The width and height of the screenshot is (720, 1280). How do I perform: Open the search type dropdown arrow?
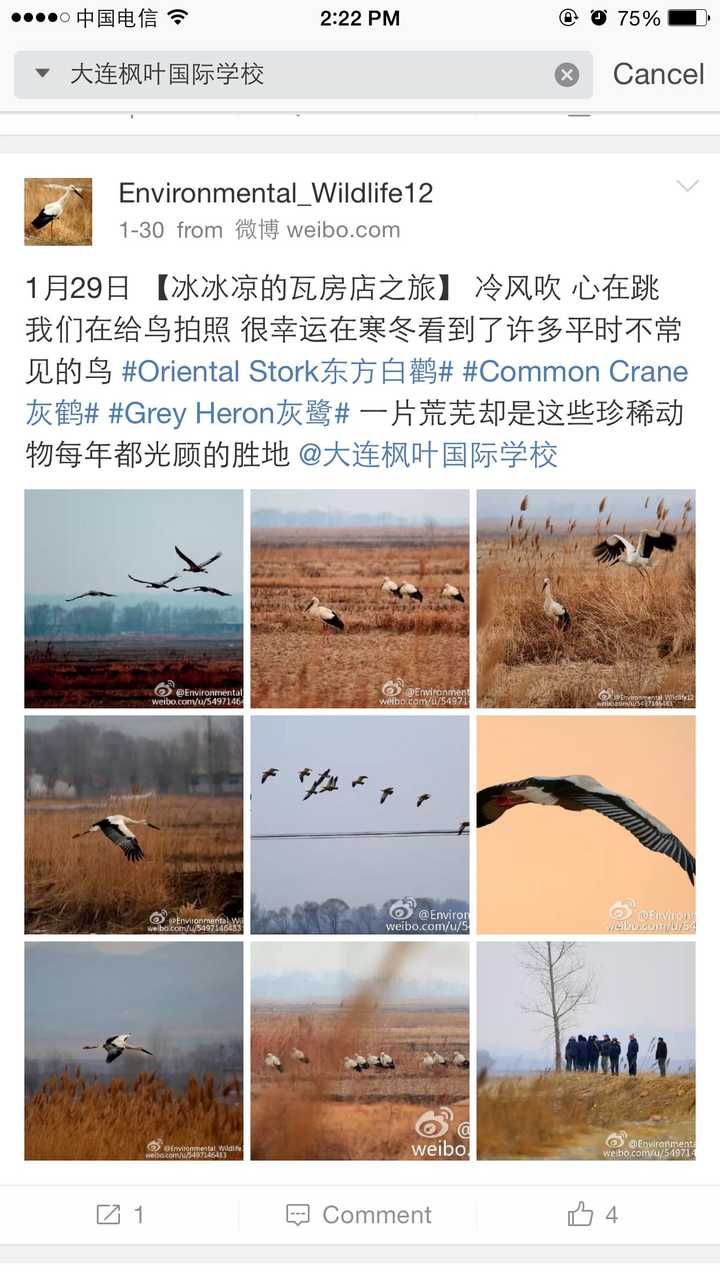[42, 74]
